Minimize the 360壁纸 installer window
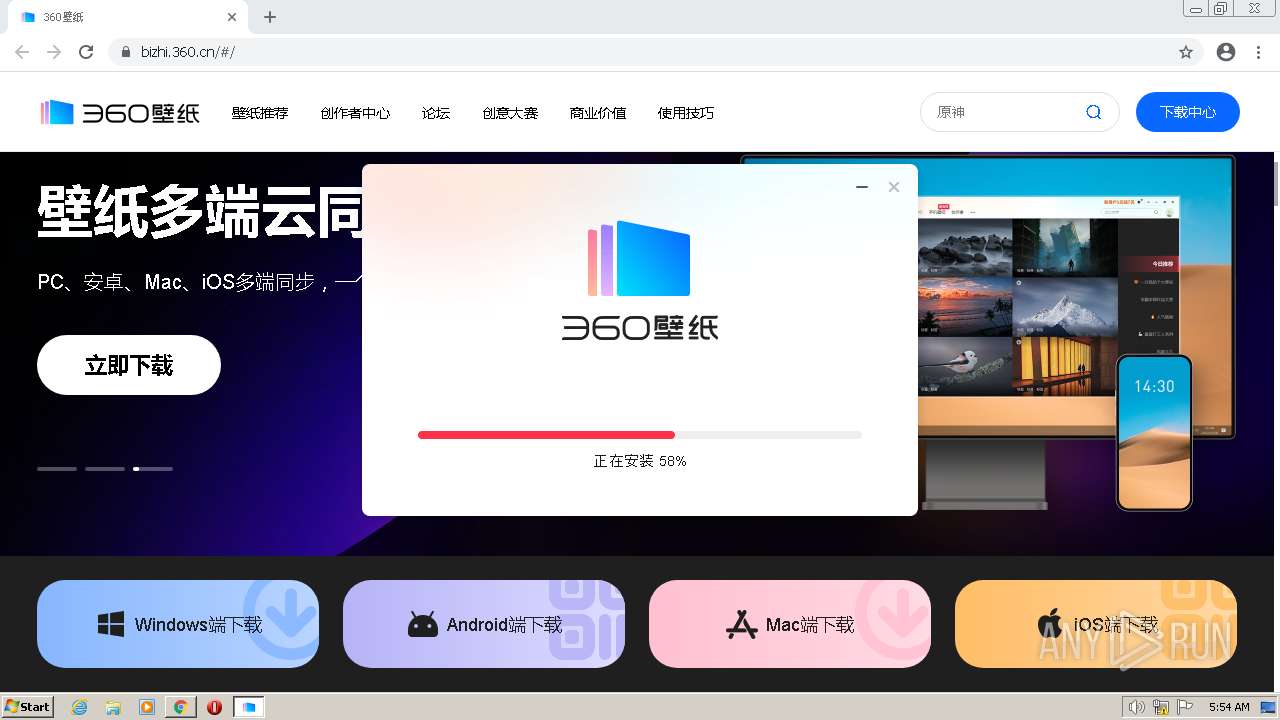This screenshot has height=720, width=1280. click(x=862, y=187)
